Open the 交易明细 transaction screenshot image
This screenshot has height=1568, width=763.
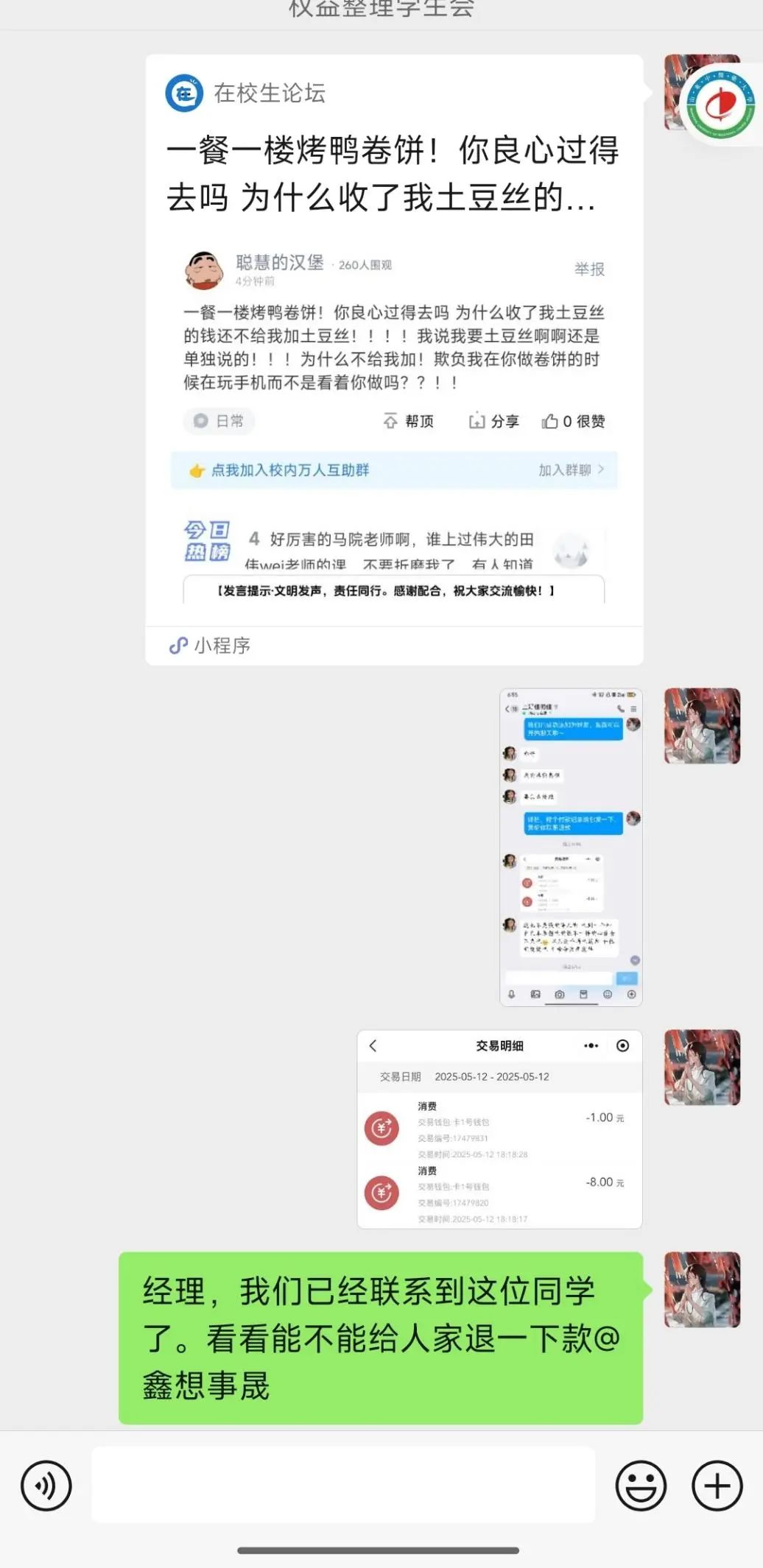click(499, 1129)
